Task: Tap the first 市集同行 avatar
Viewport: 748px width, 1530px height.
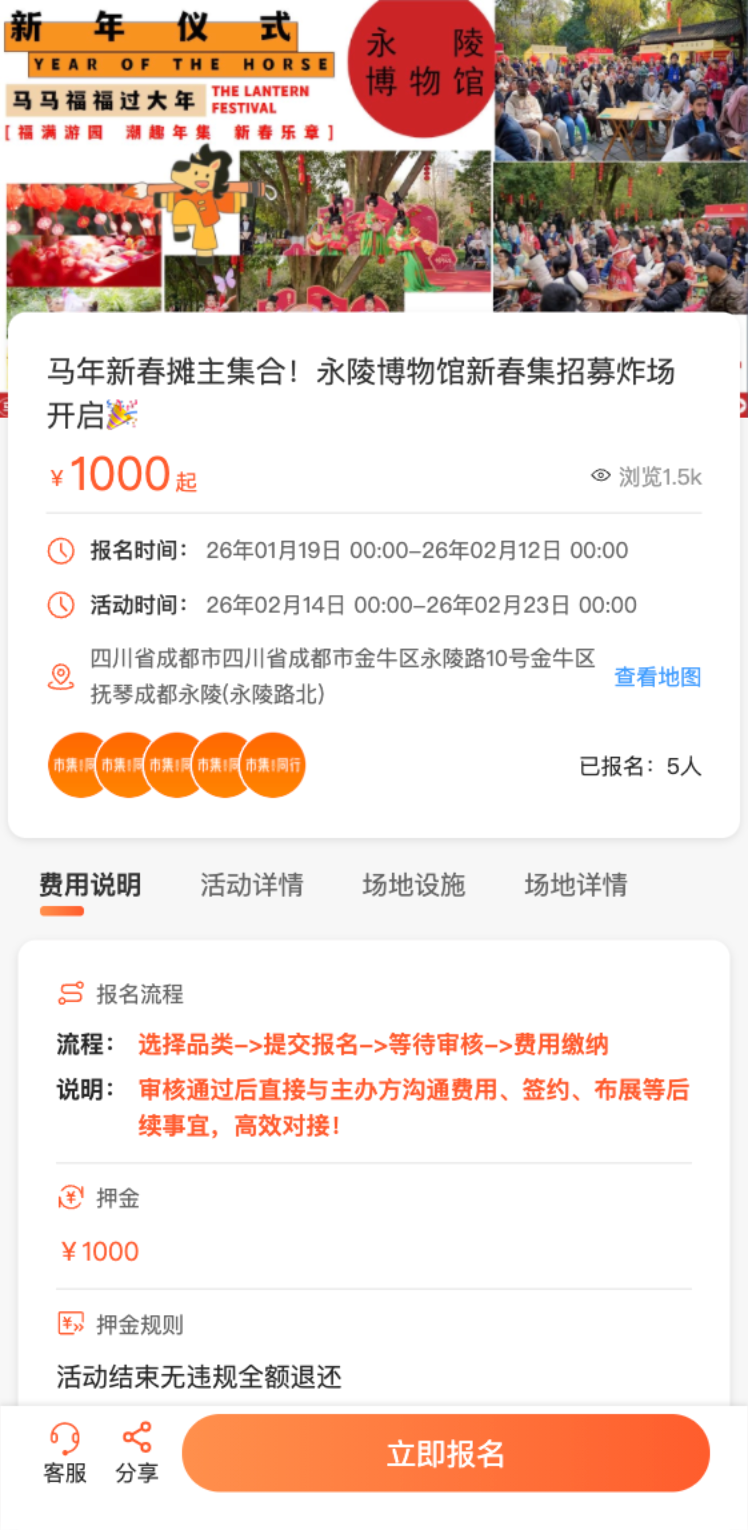Action: point(79,764)
